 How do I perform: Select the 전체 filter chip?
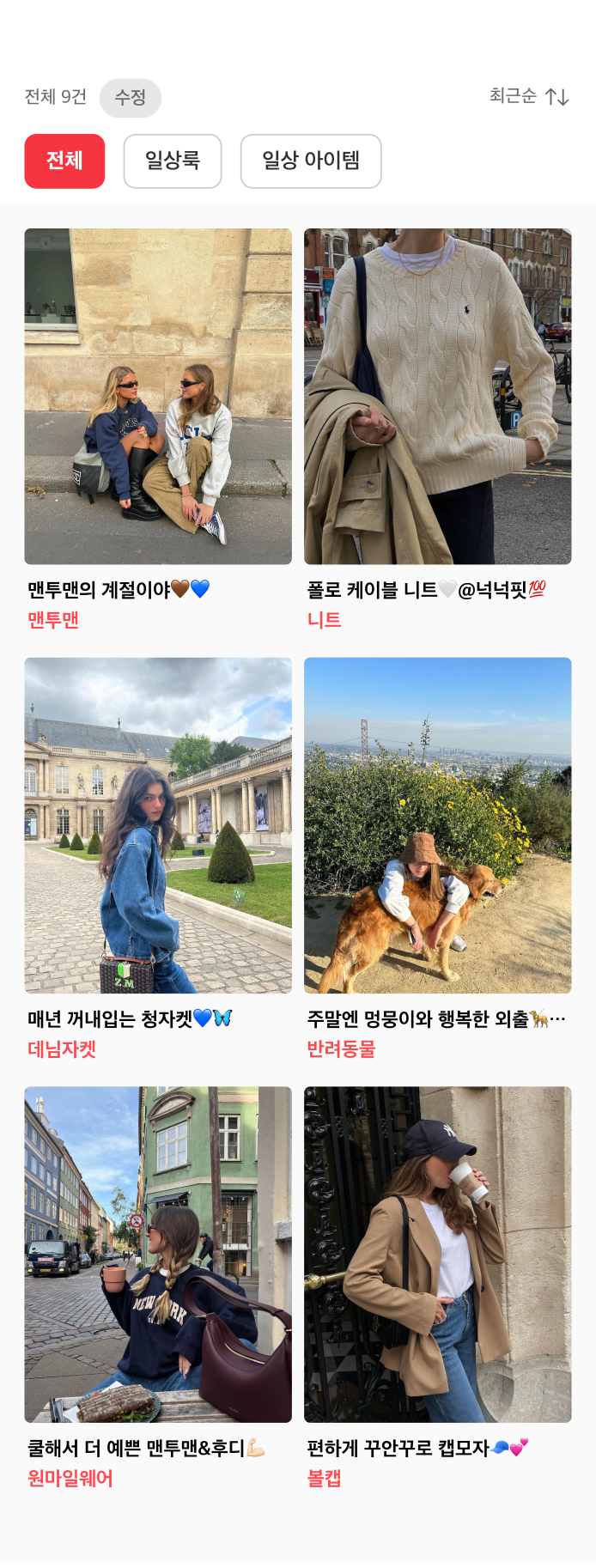[64, 161]
